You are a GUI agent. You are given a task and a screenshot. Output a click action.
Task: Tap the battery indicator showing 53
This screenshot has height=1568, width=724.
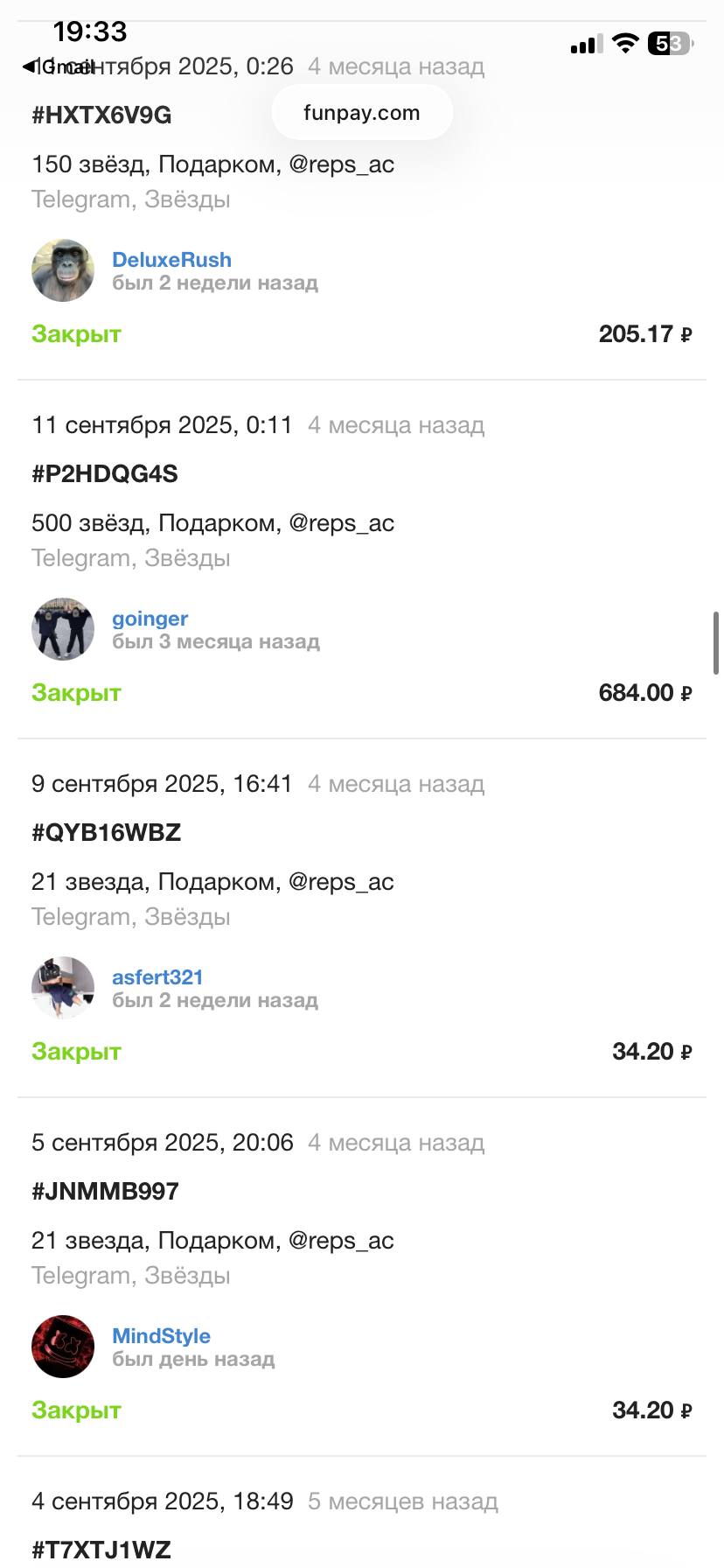(x=670, y=42)
